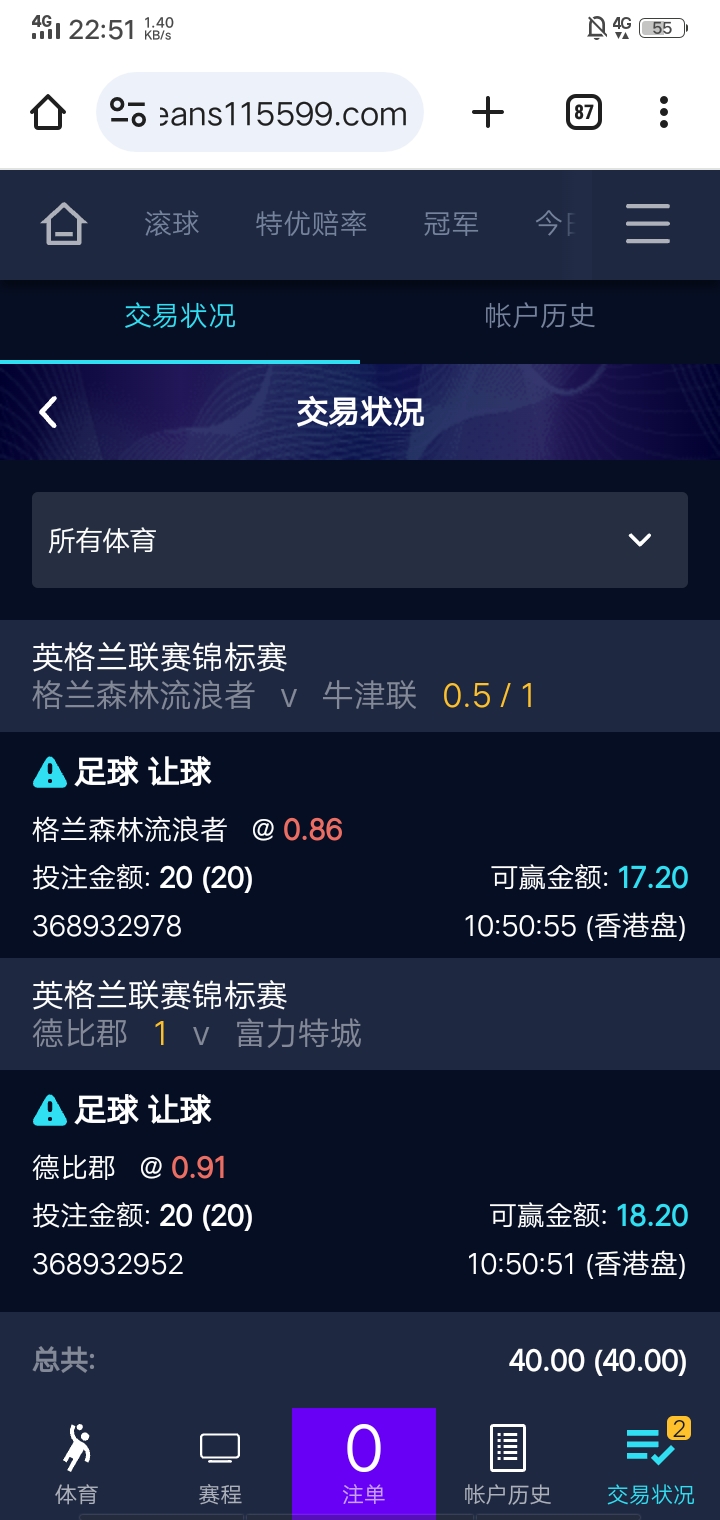Screen dimensions: 720x1520
Task: Open 帐户历史 in bottom navigation
Action: click(508, 1465)
